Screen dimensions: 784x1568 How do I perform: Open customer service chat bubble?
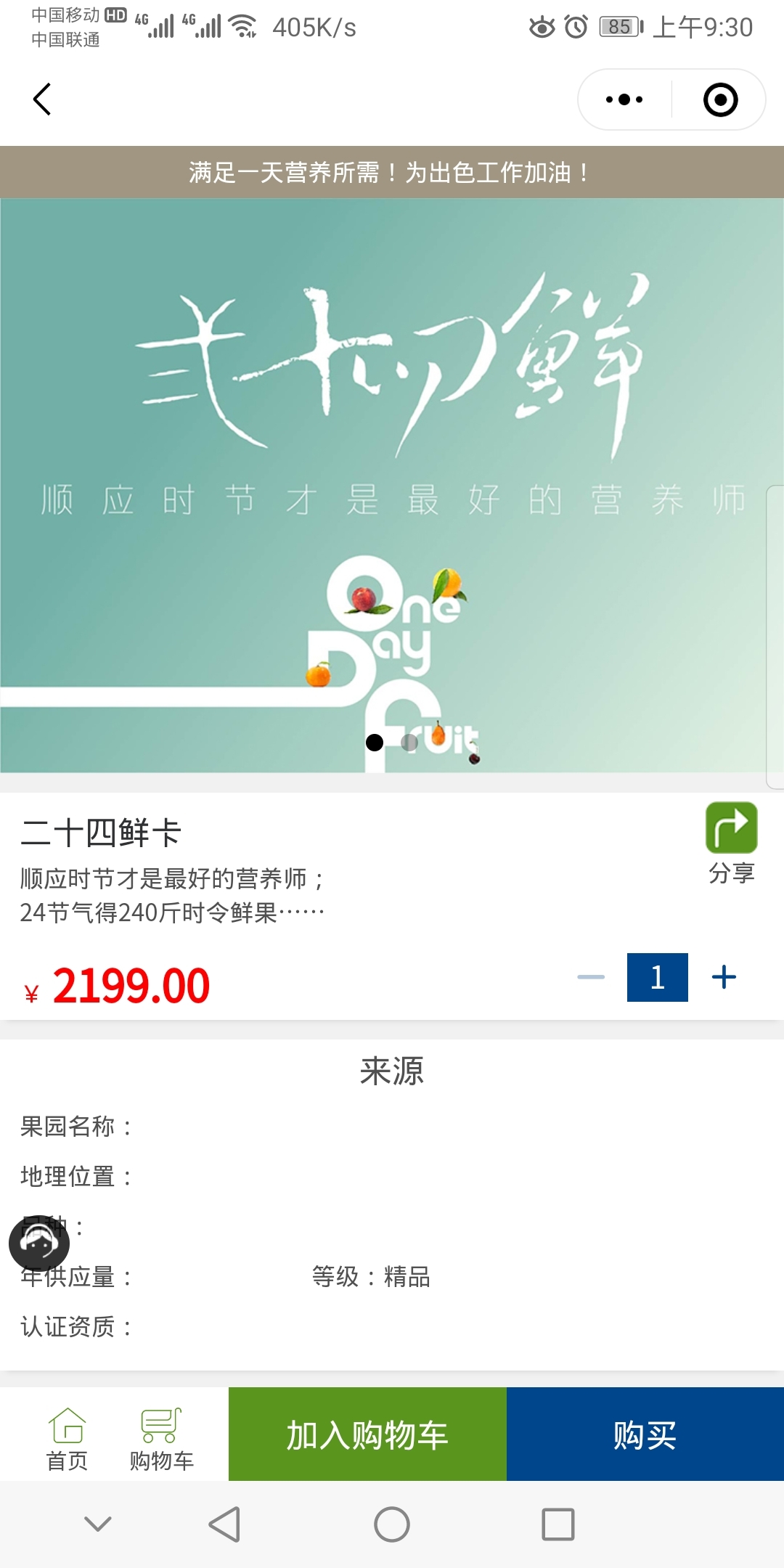click(x=39, y=1243)
